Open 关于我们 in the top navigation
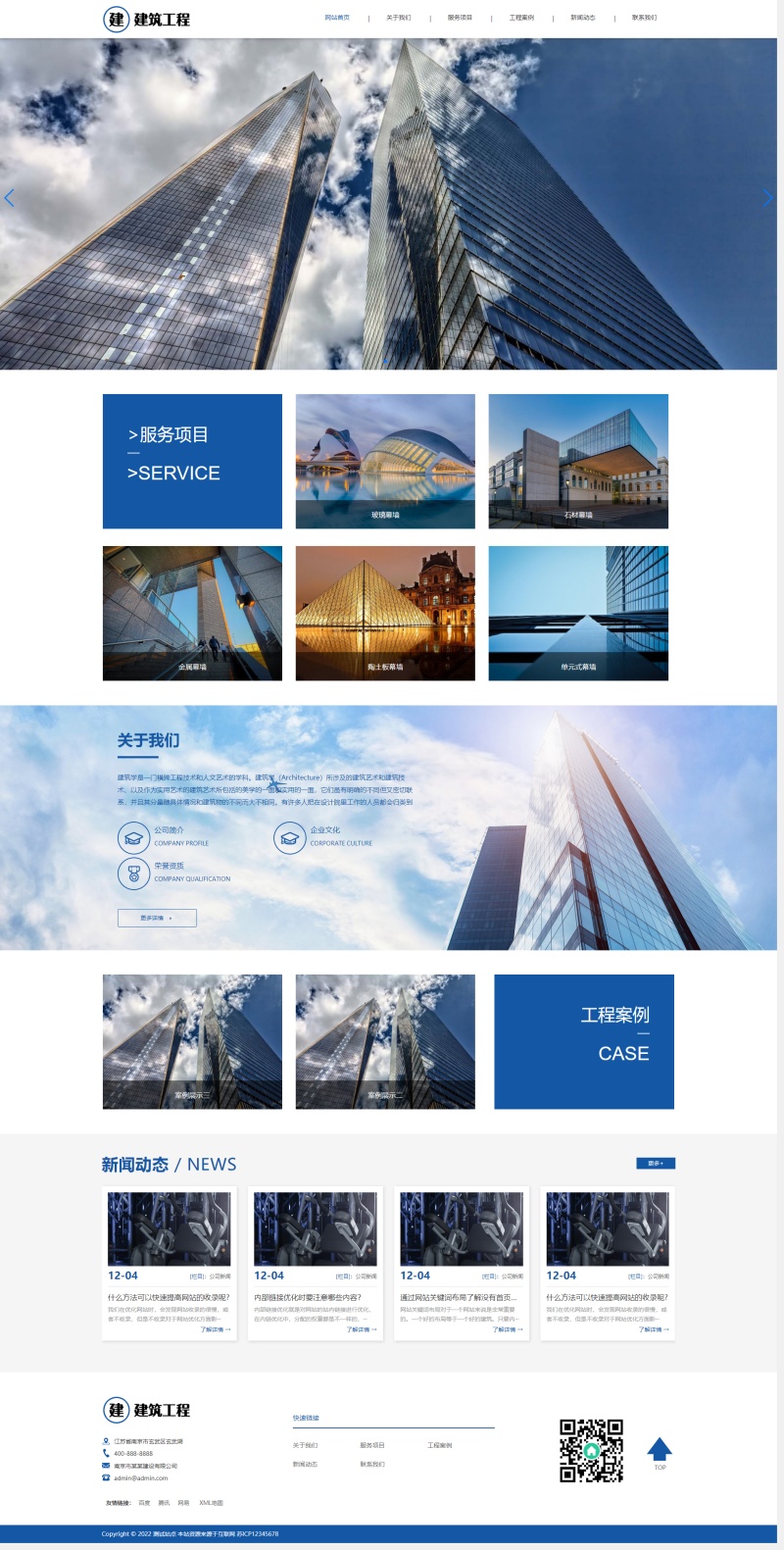Viewport: 784px width, 1550px height. point(399,18)
